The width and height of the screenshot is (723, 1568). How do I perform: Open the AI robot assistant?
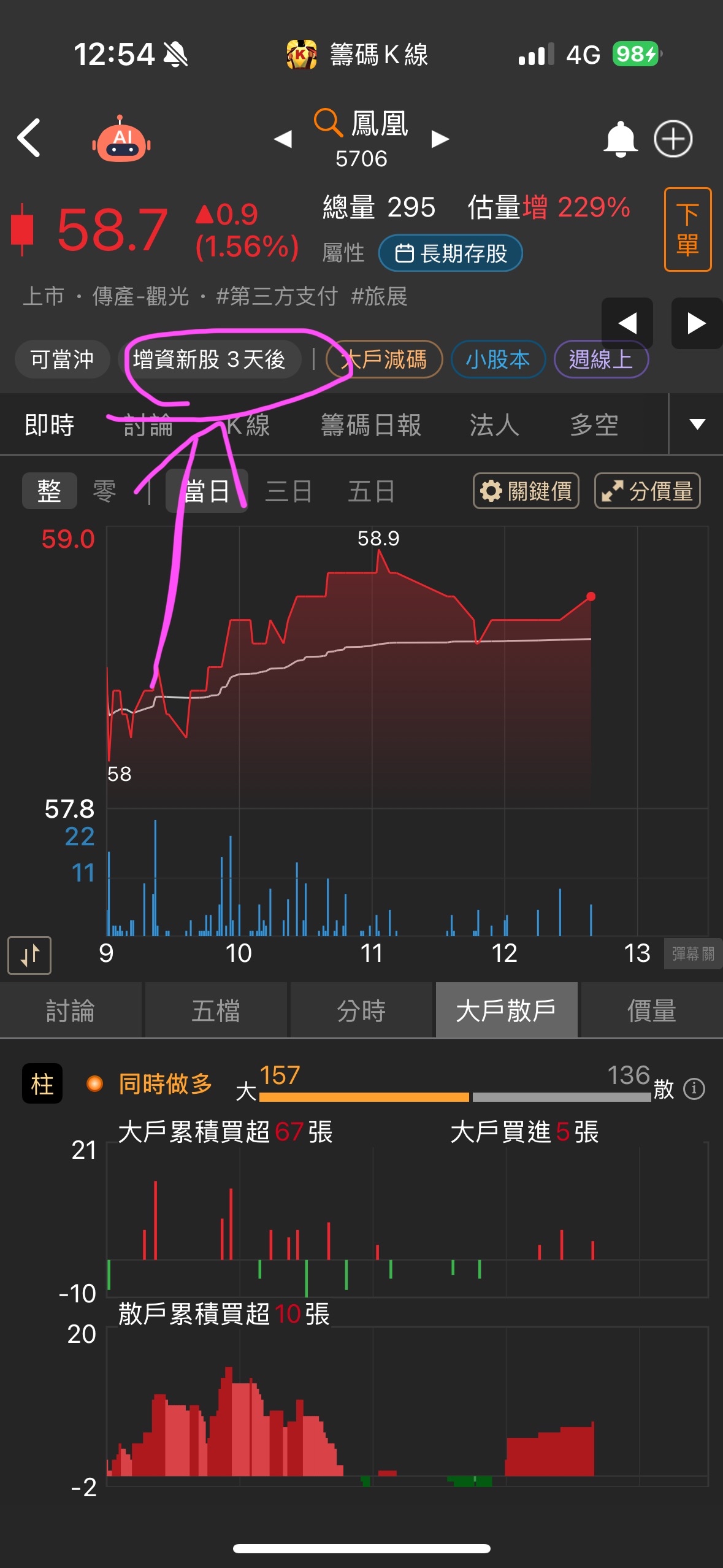pyautogui.click(x=121, y=140)
